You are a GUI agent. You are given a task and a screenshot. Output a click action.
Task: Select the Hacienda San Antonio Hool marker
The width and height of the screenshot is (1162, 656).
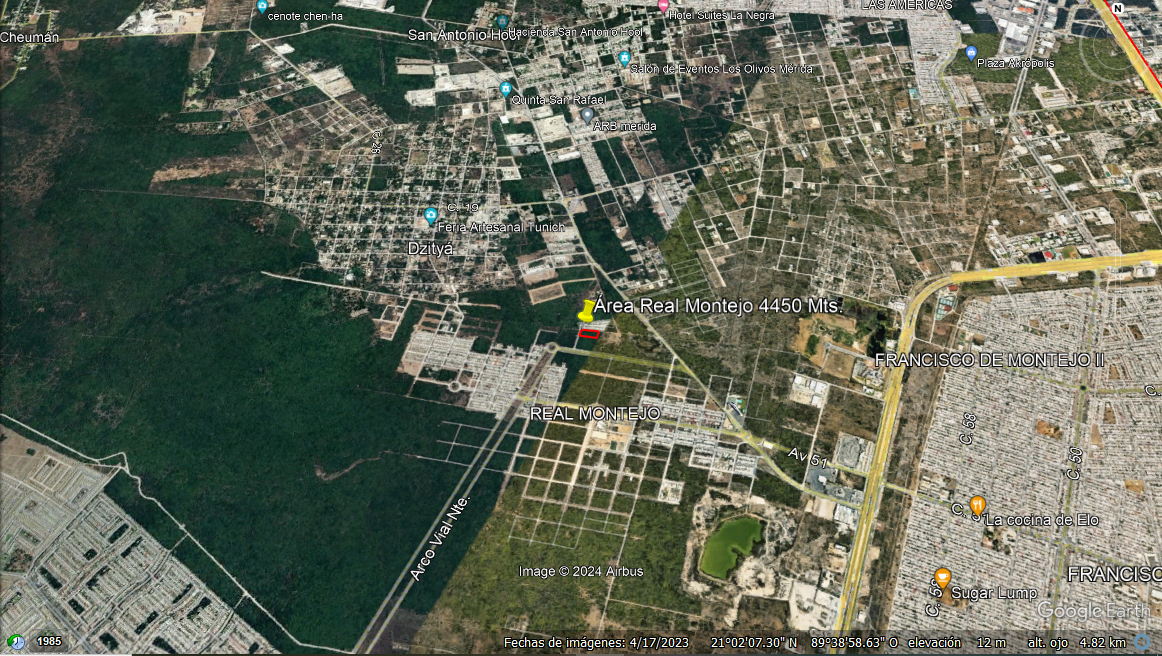(x=502, y=21)
